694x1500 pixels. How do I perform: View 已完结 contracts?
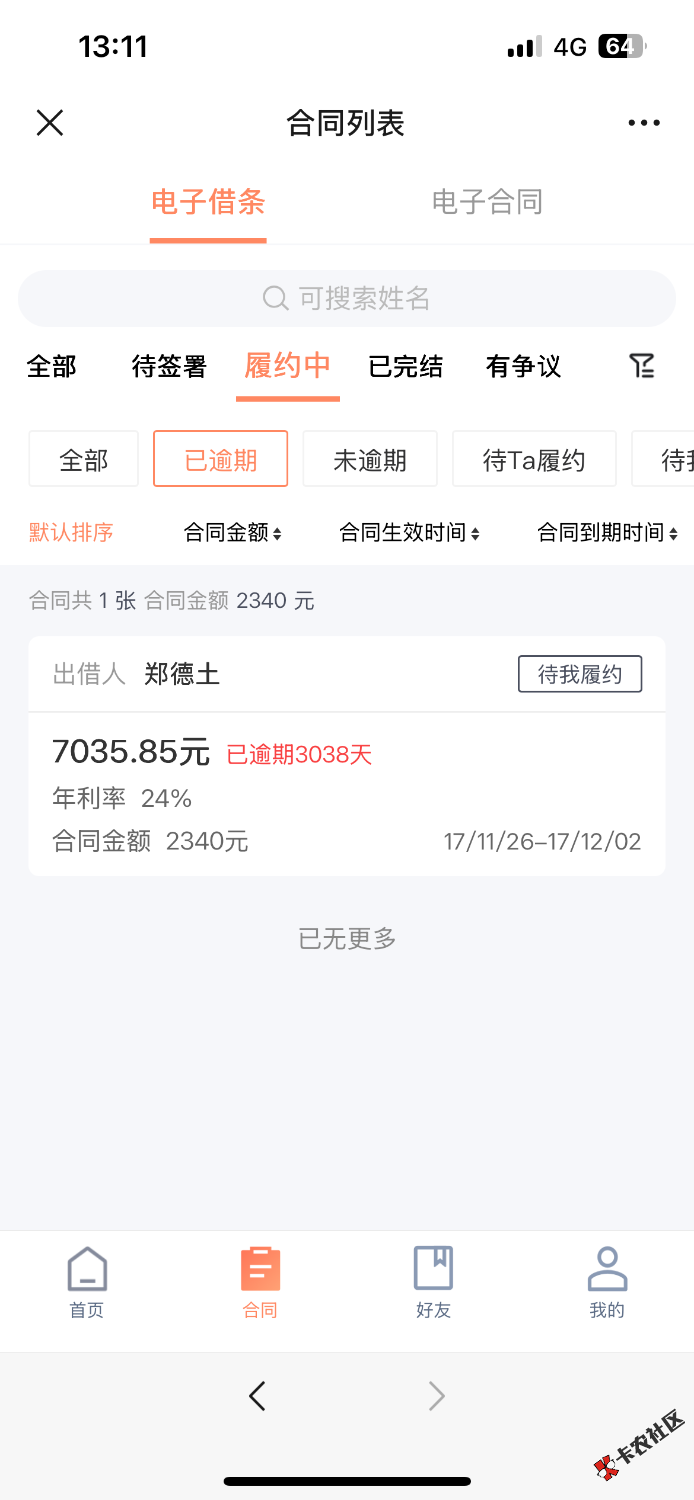[x=406, y=367]
